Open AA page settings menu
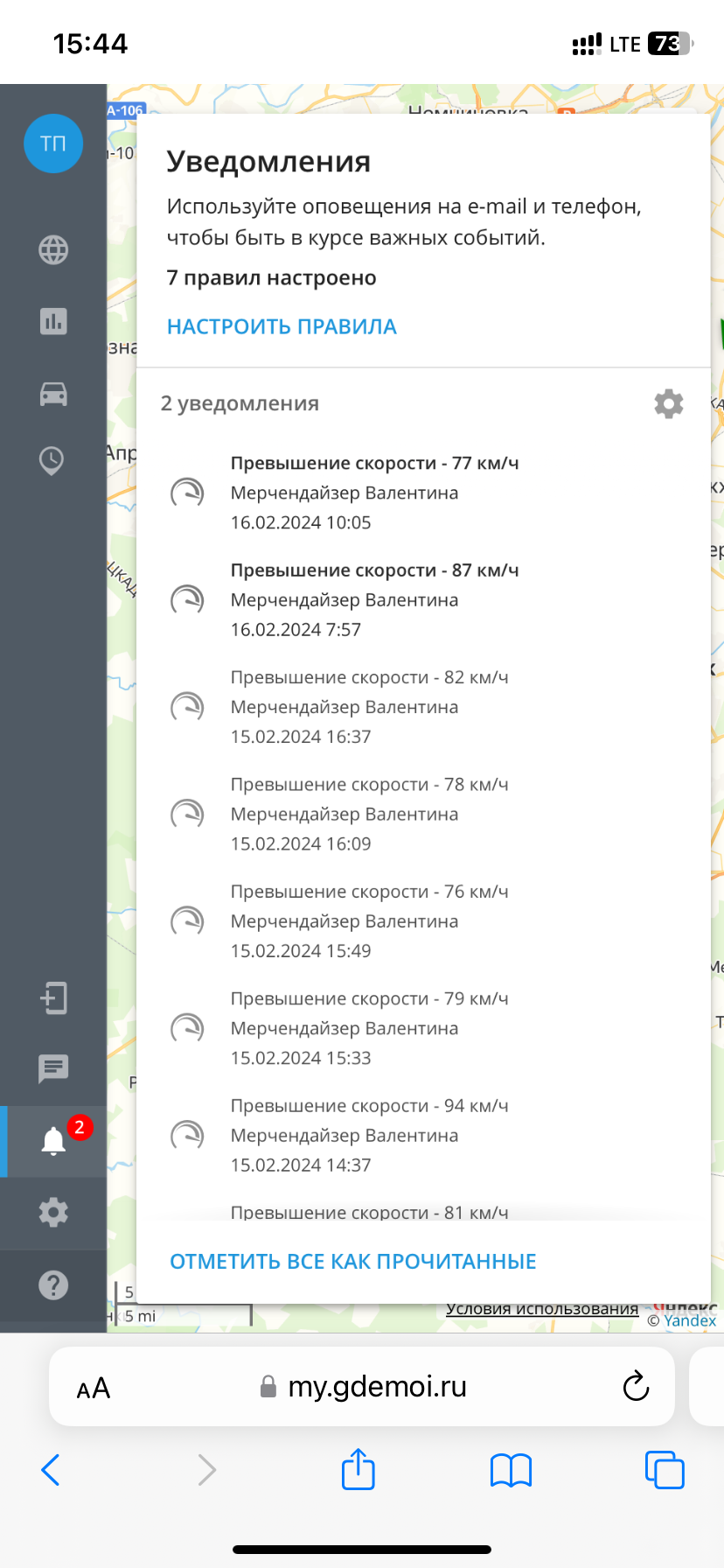This screenshot has height=1568, width=724. [x=93, y=1385]
